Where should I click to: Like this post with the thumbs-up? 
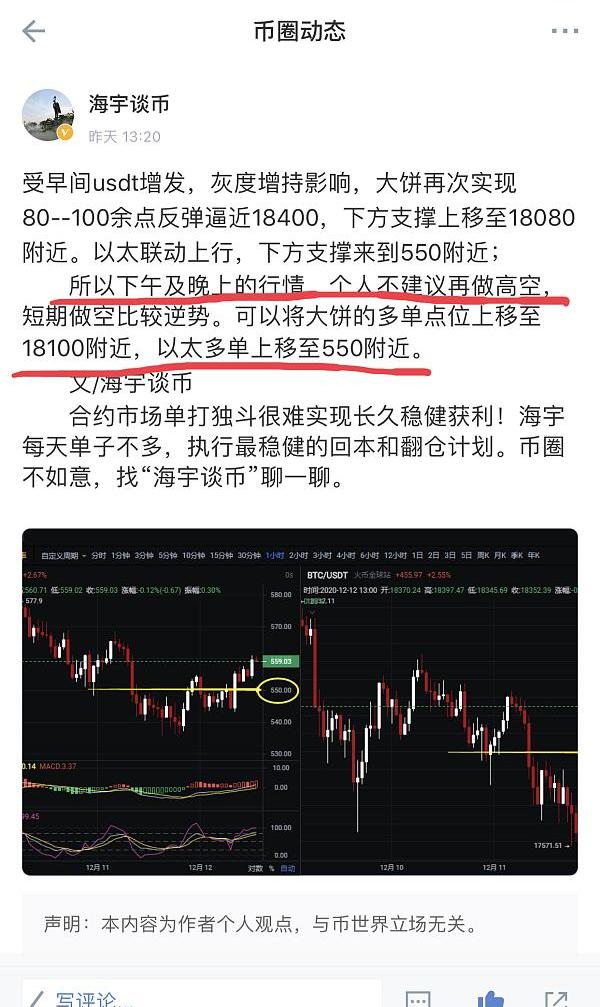[x=489, y=998]
